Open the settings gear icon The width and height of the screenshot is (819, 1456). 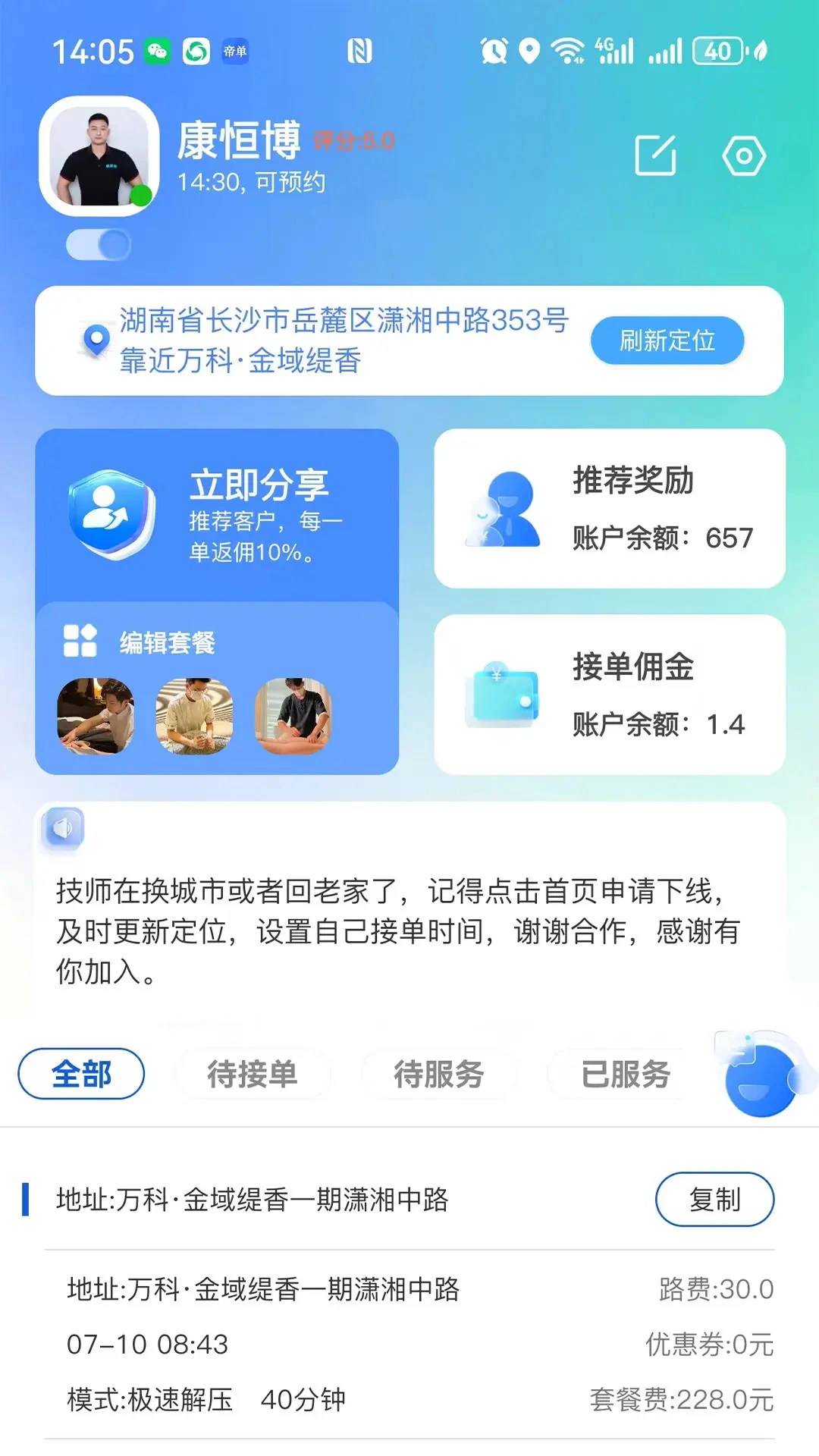[x=744, y=155]
